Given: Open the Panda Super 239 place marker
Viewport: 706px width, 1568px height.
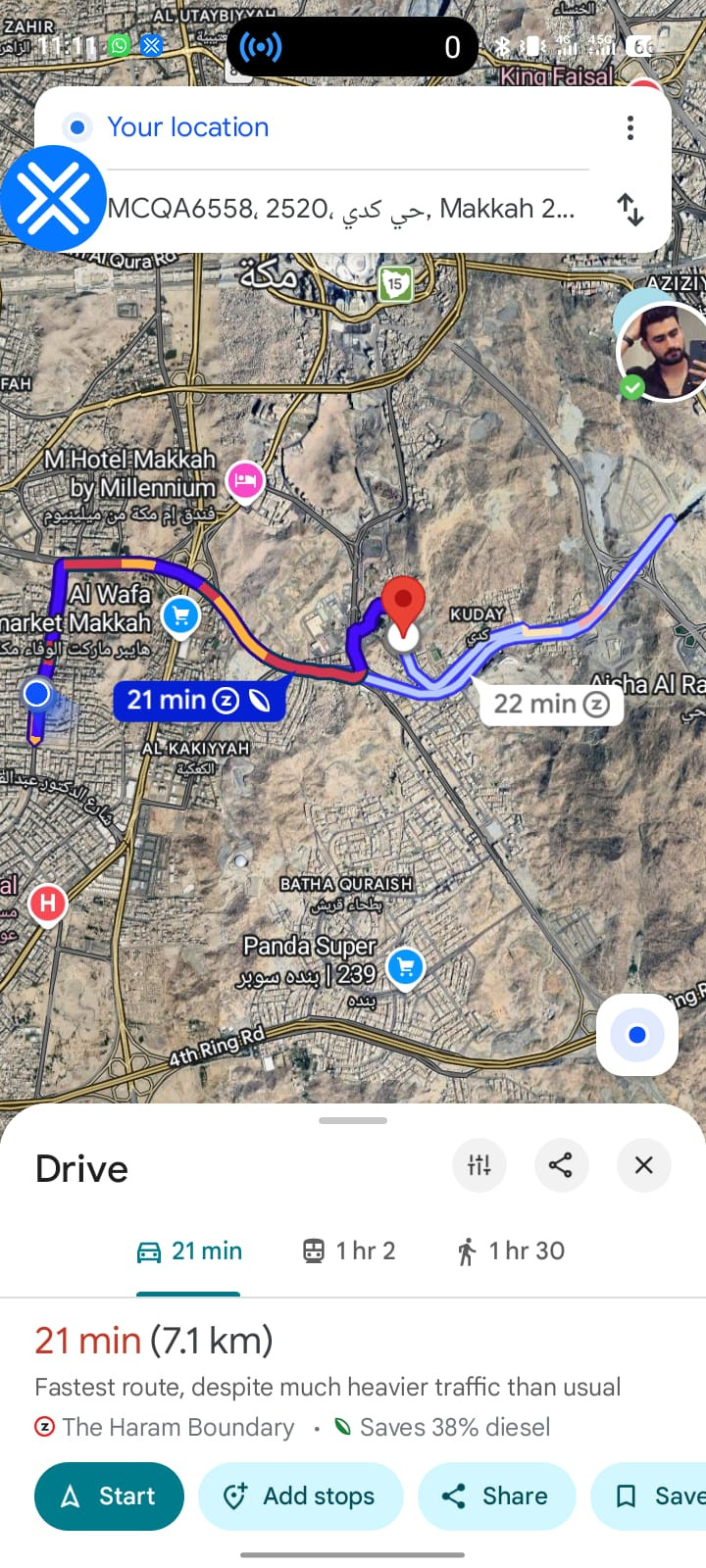Looking at the screenshot, I should [x=405, y=967].
